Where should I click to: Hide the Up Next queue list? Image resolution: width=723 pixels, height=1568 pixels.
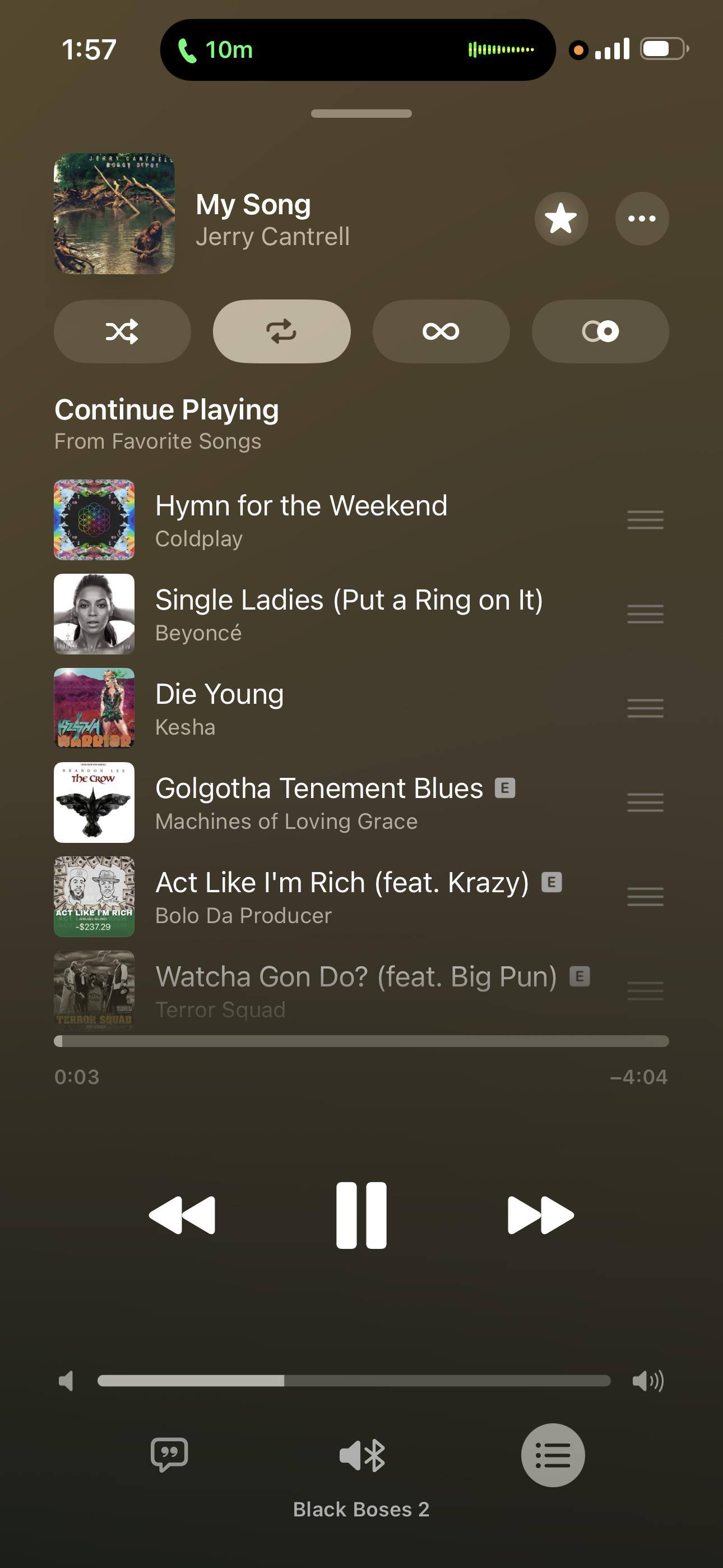[553, 1455]
